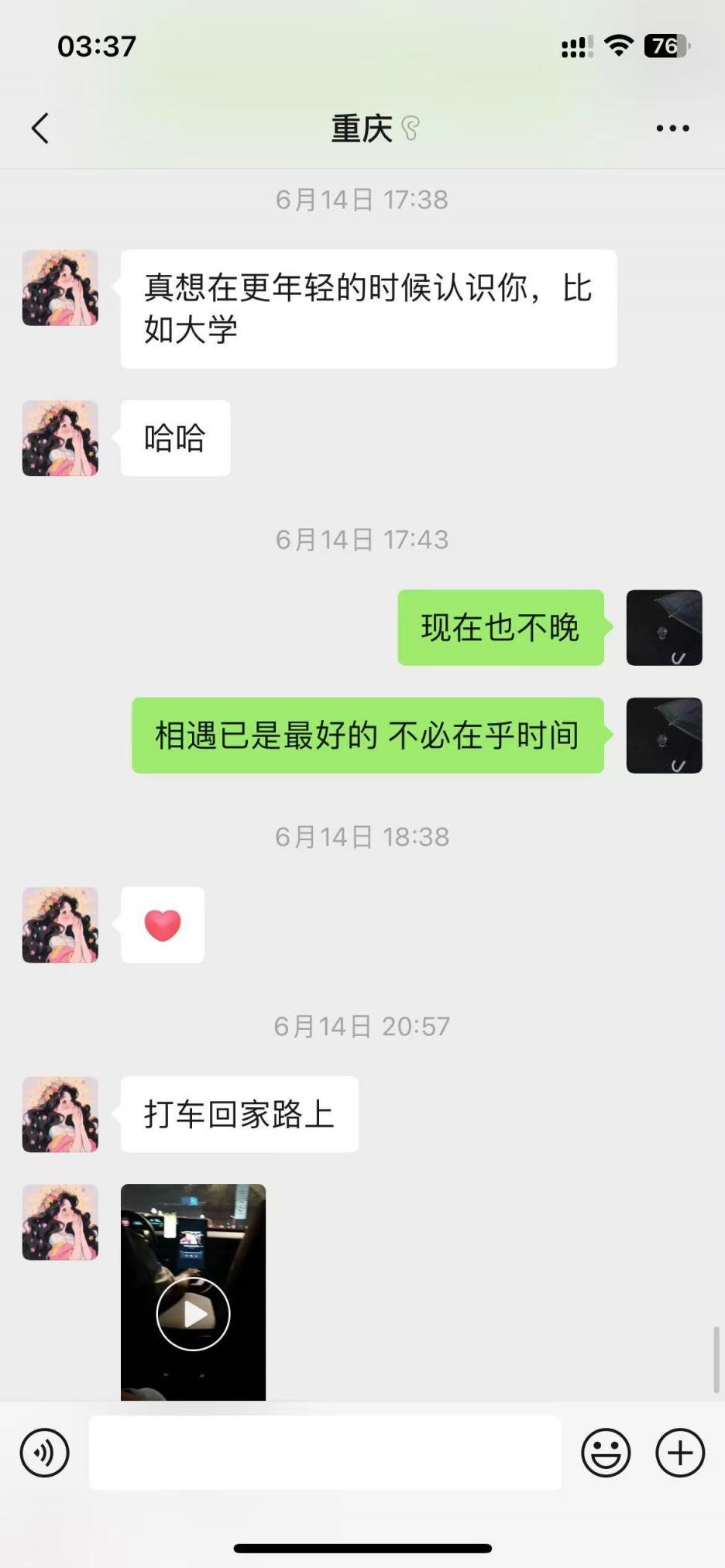Switch to voice message input
Viewport: 725px width, 1568px height.
point(45,1453)
